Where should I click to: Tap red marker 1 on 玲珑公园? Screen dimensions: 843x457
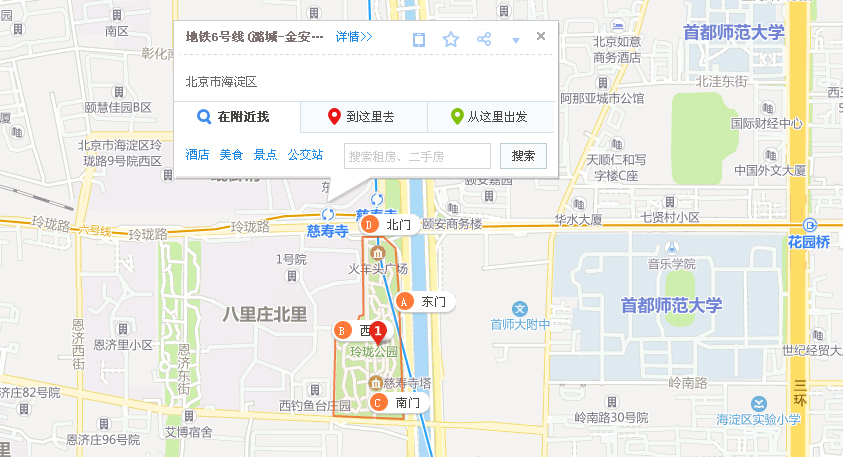[x=379, y=332]
